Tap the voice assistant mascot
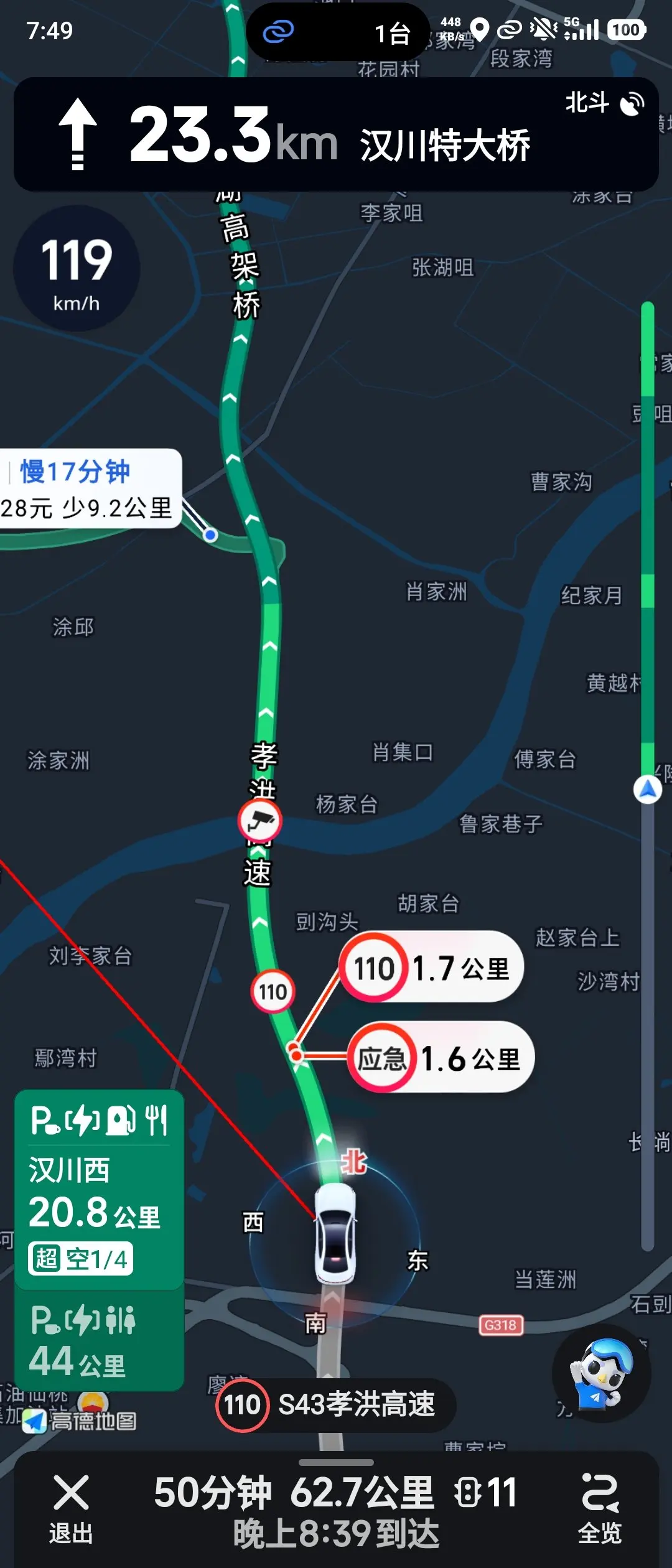 coord(601,1373)
